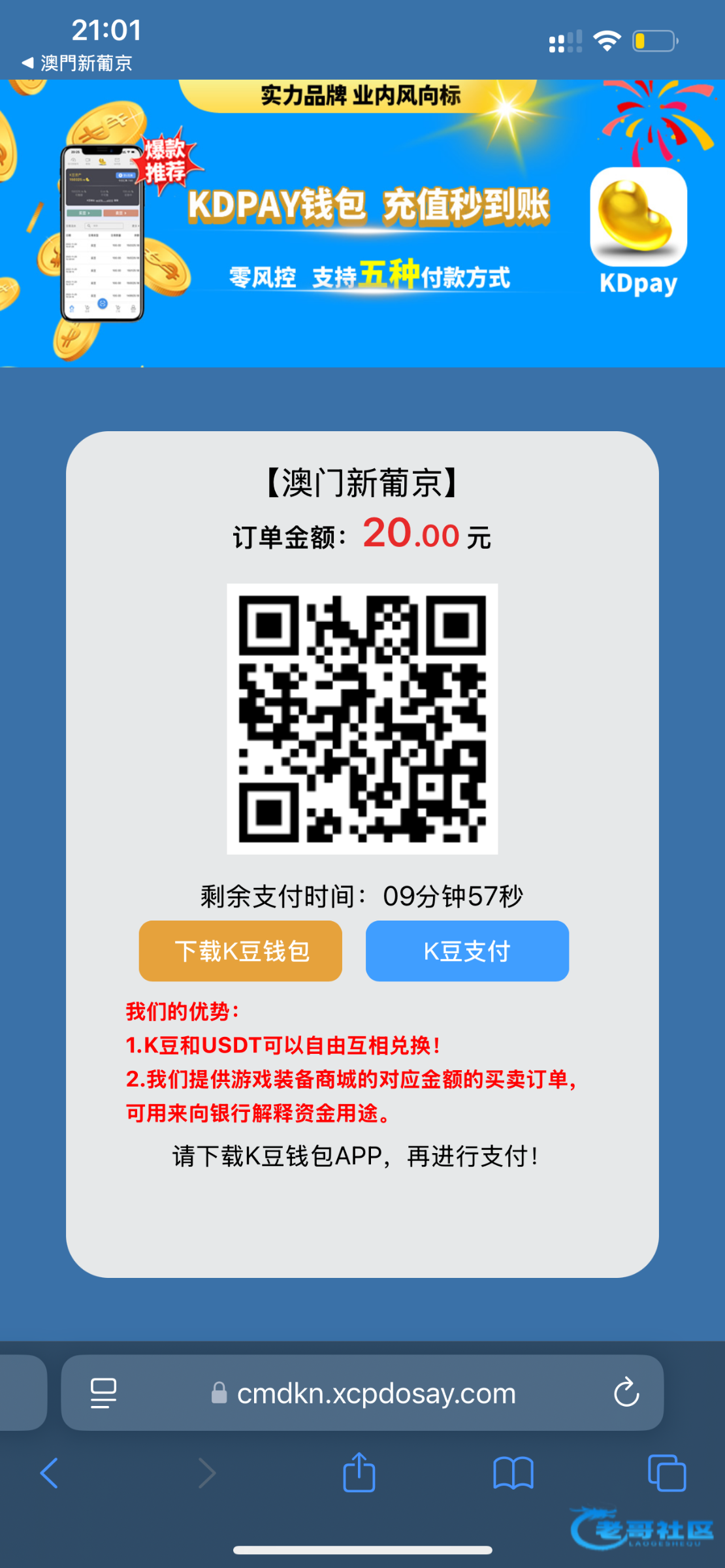Show all open Safari tabs
The width and height of the screenshot is (725, 1568).
coord(666,1473)
